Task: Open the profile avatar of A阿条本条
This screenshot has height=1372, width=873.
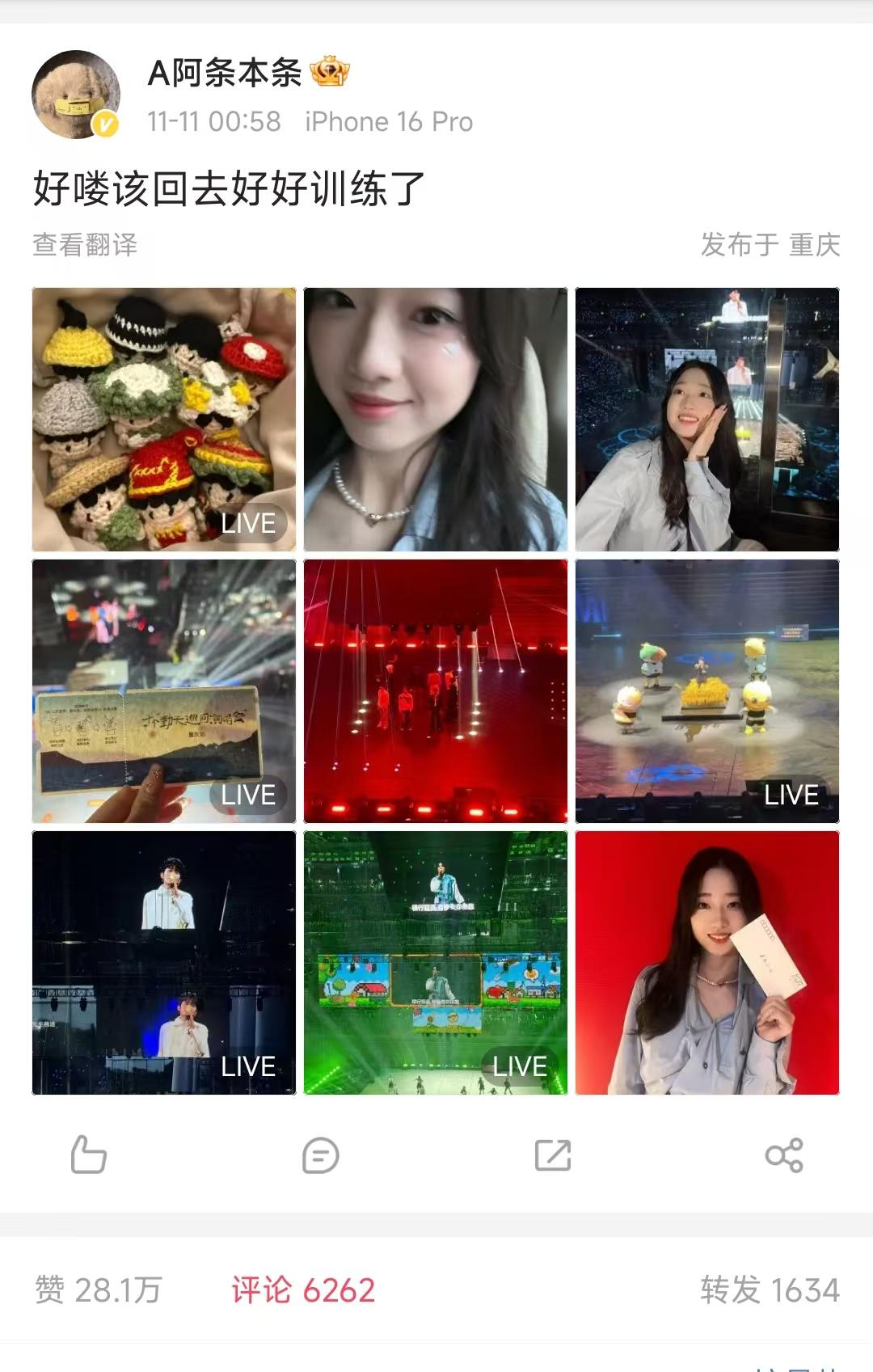Action: coord(75,95)
